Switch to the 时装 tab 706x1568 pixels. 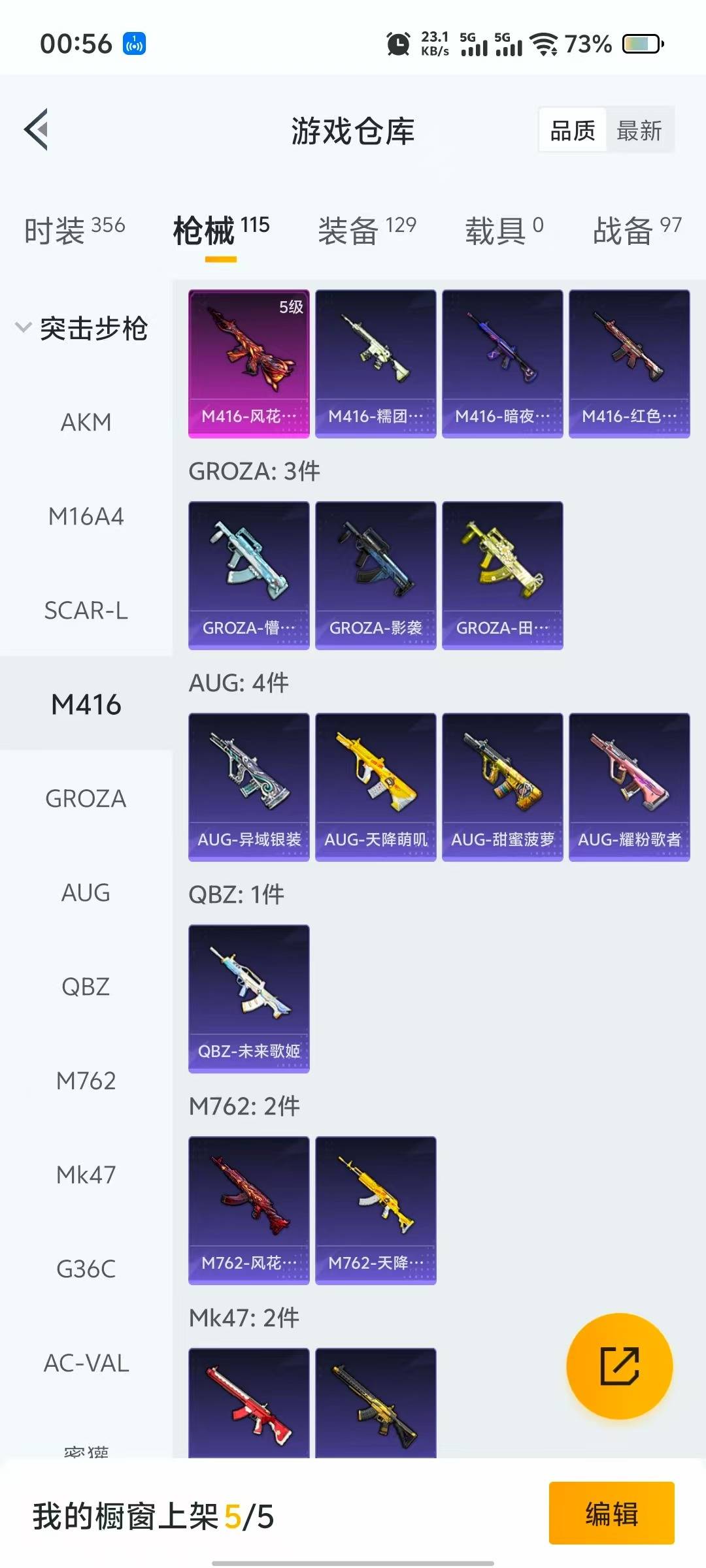75,230
